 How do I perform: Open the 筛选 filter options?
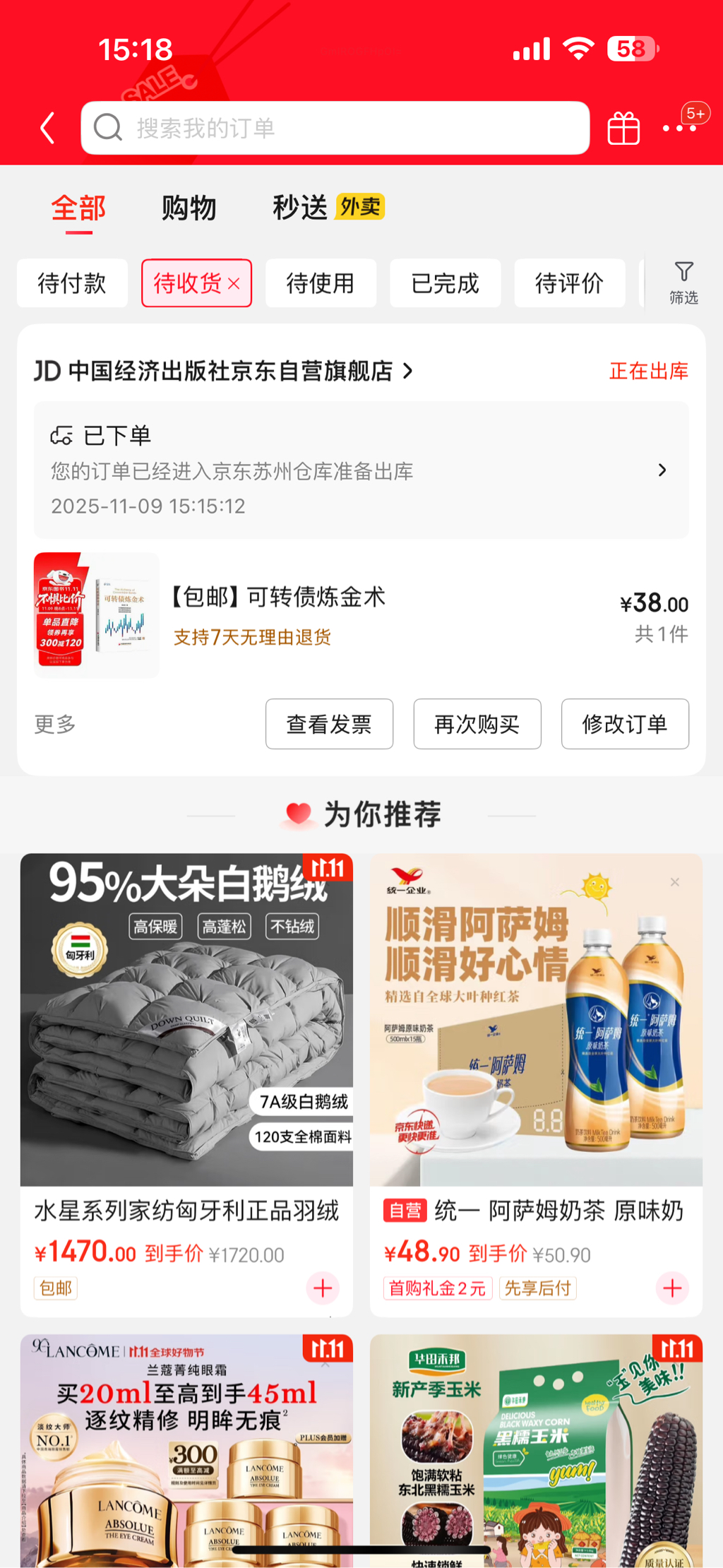tap(683, 283)
